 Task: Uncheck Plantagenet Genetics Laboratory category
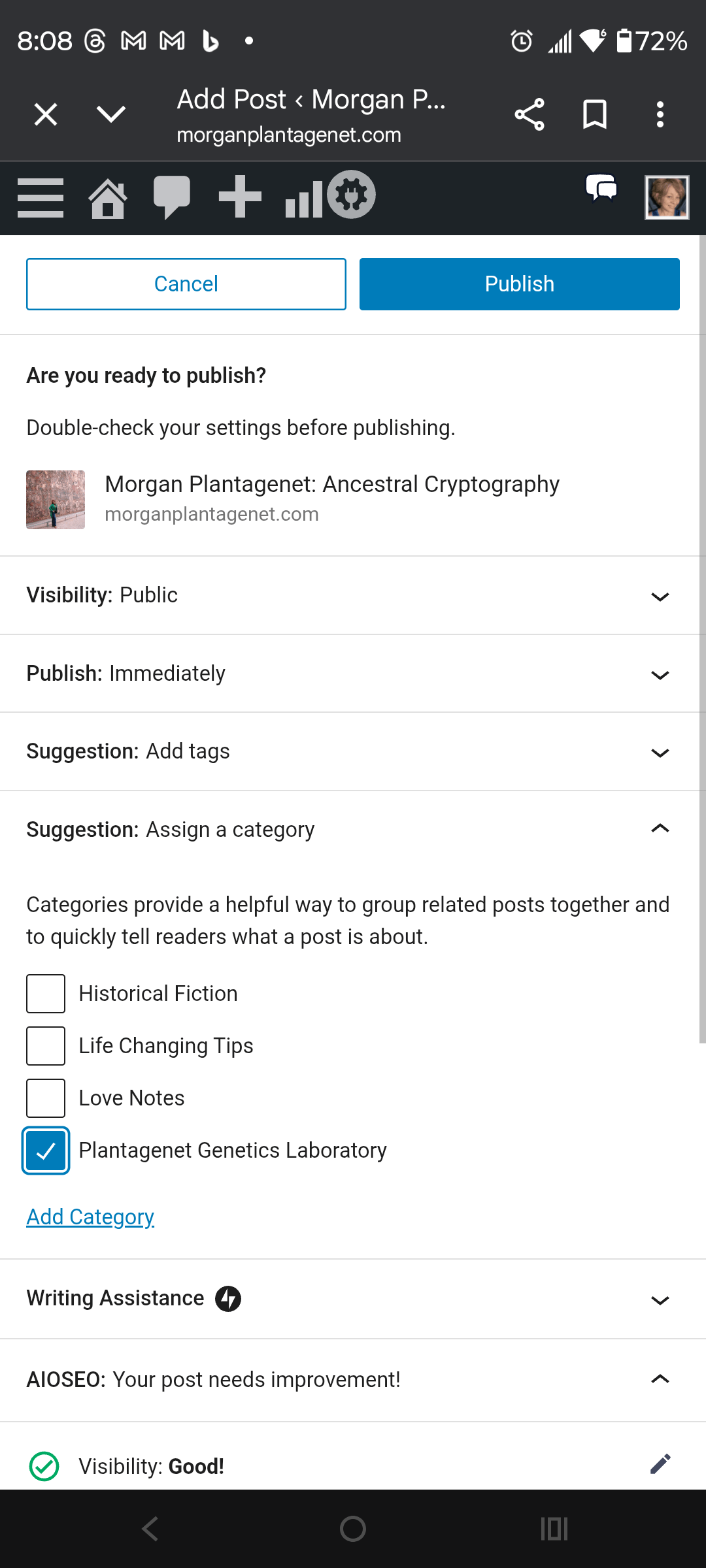(x=45, y=1150)
